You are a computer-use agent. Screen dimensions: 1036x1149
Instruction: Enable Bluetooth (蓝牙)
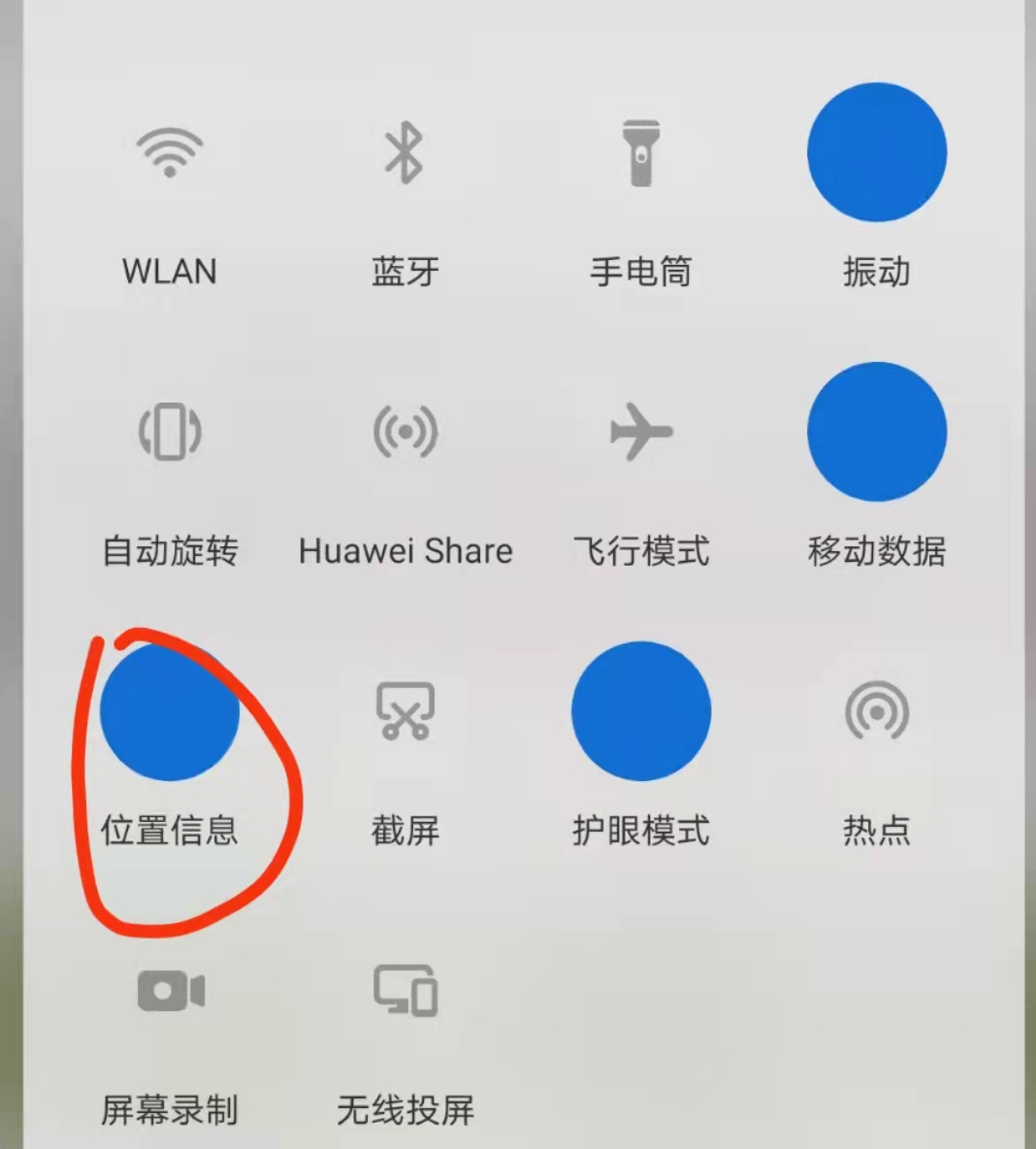point(405,153)
